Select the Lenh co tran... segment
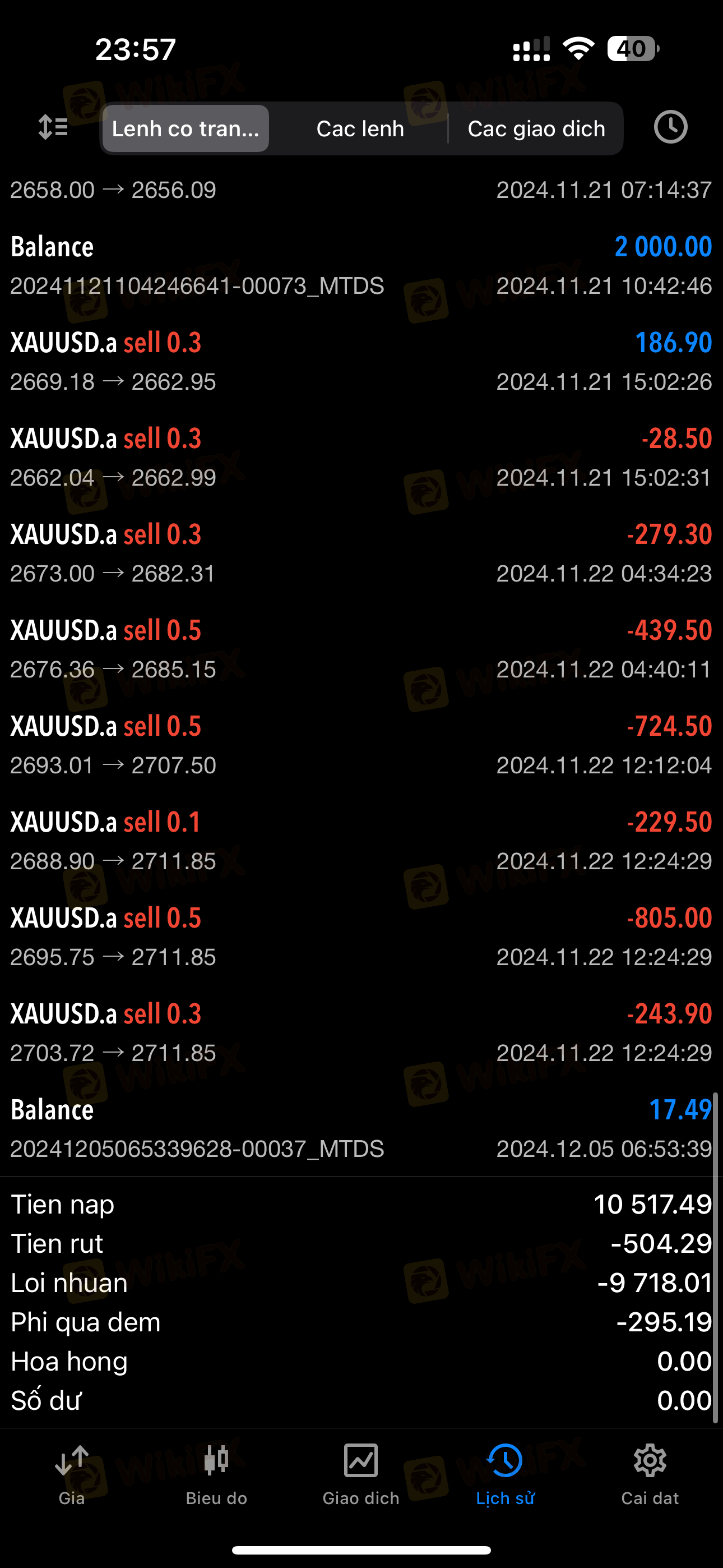This screenshot has width=723, height=1568. 186,128
